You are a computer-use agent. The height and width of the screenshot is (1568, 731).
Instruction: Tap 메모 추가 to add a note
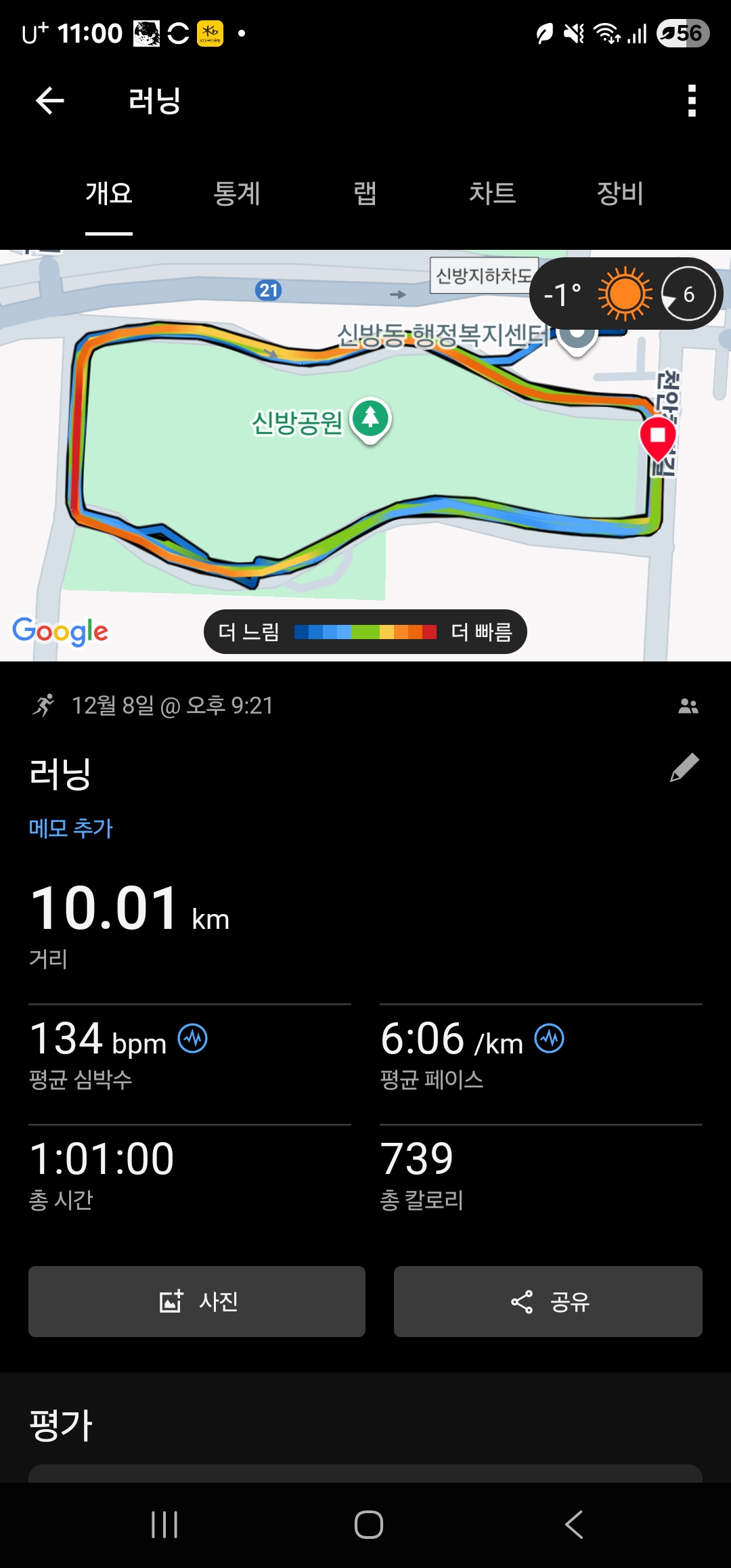tap(71, 828)
